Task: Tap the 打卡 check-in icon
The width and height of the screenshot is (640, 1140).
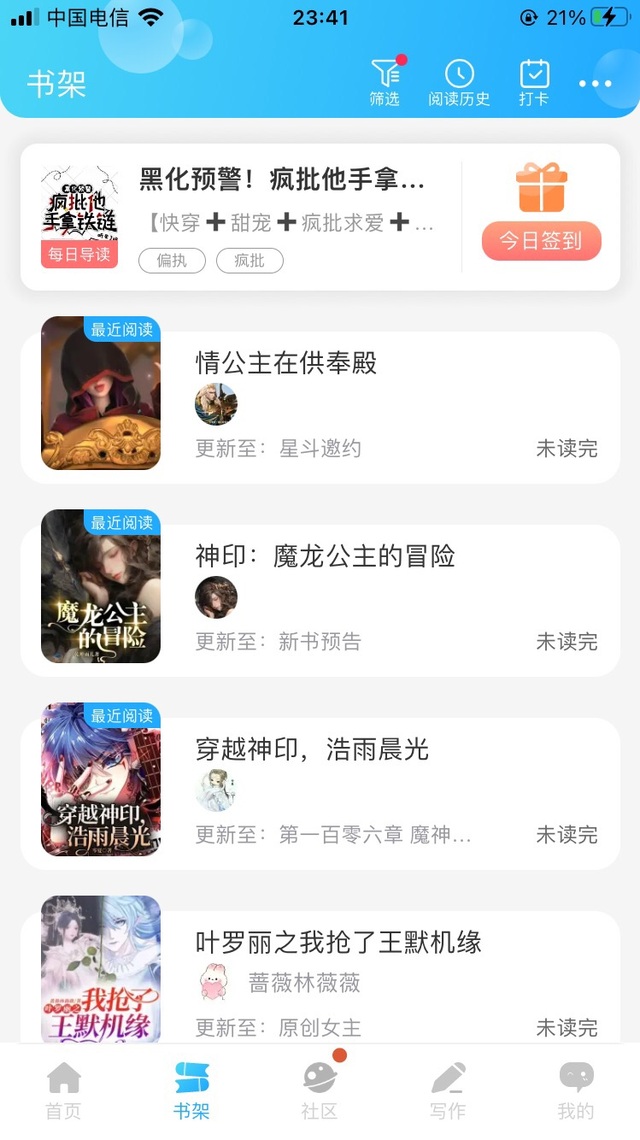Action: tap(534, 82)
